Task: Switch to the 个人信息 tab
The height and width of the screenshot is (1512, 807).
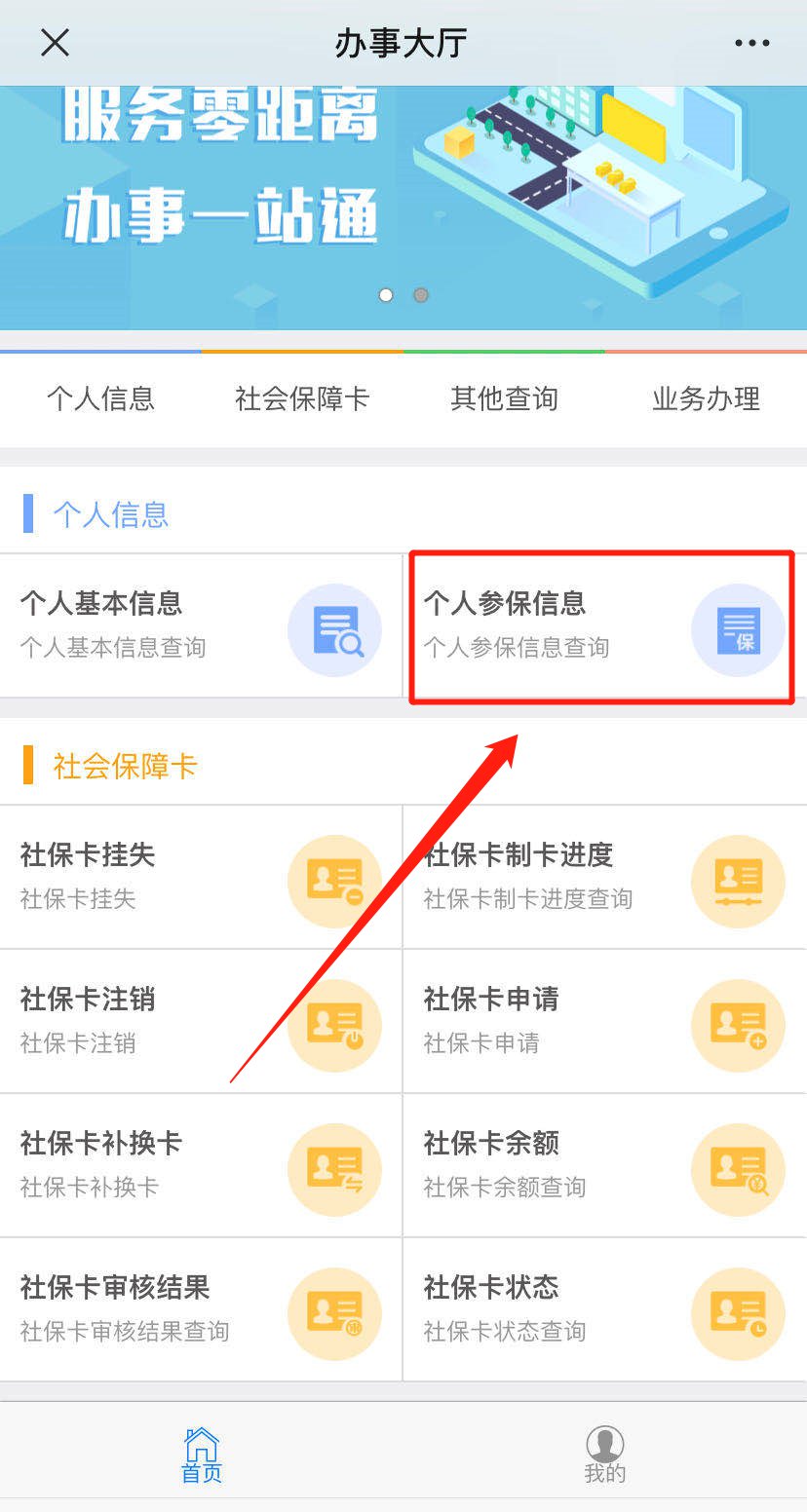Action: (100, 398)
